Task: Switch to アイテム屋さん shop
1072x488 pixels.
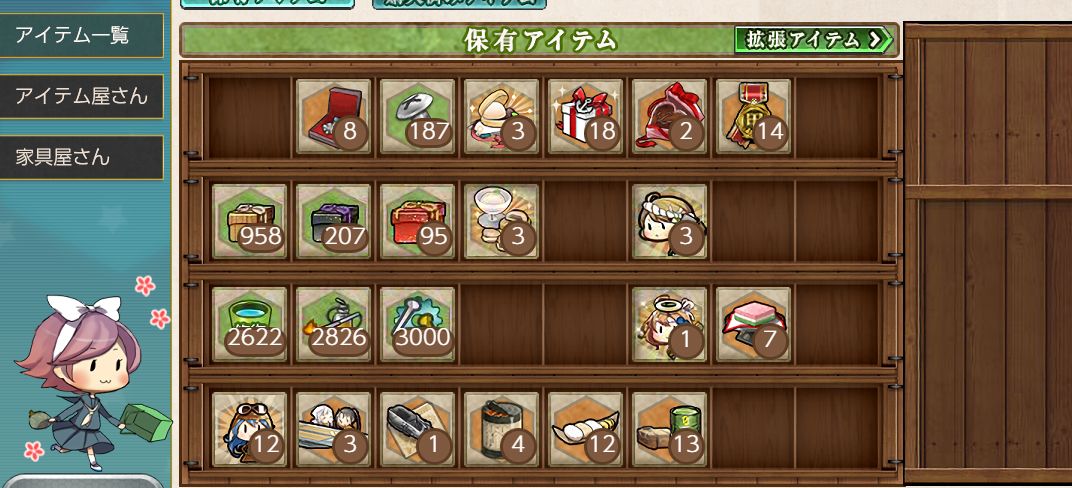Action: [80, 97]
